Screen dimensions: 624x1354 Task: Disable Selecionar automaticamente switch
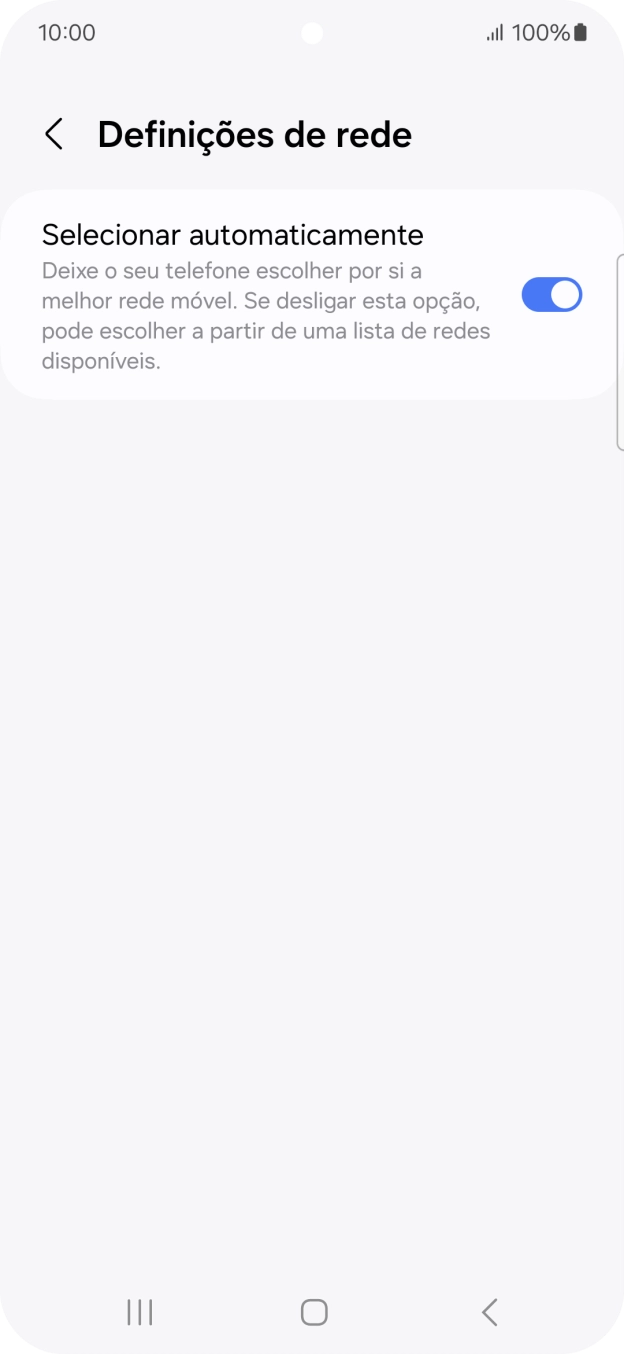[551, 295]
